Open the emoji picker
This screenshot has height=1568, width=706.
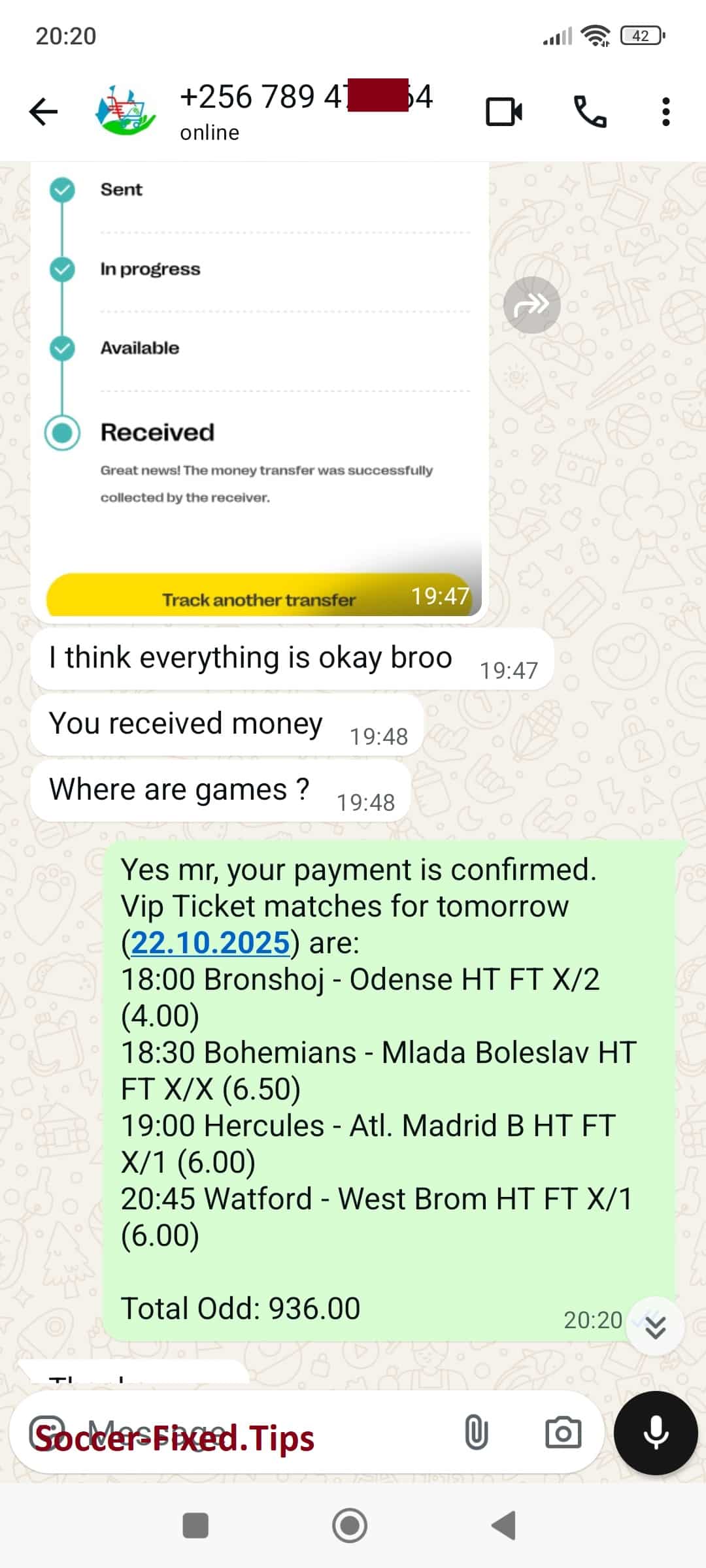point(47,1433)
